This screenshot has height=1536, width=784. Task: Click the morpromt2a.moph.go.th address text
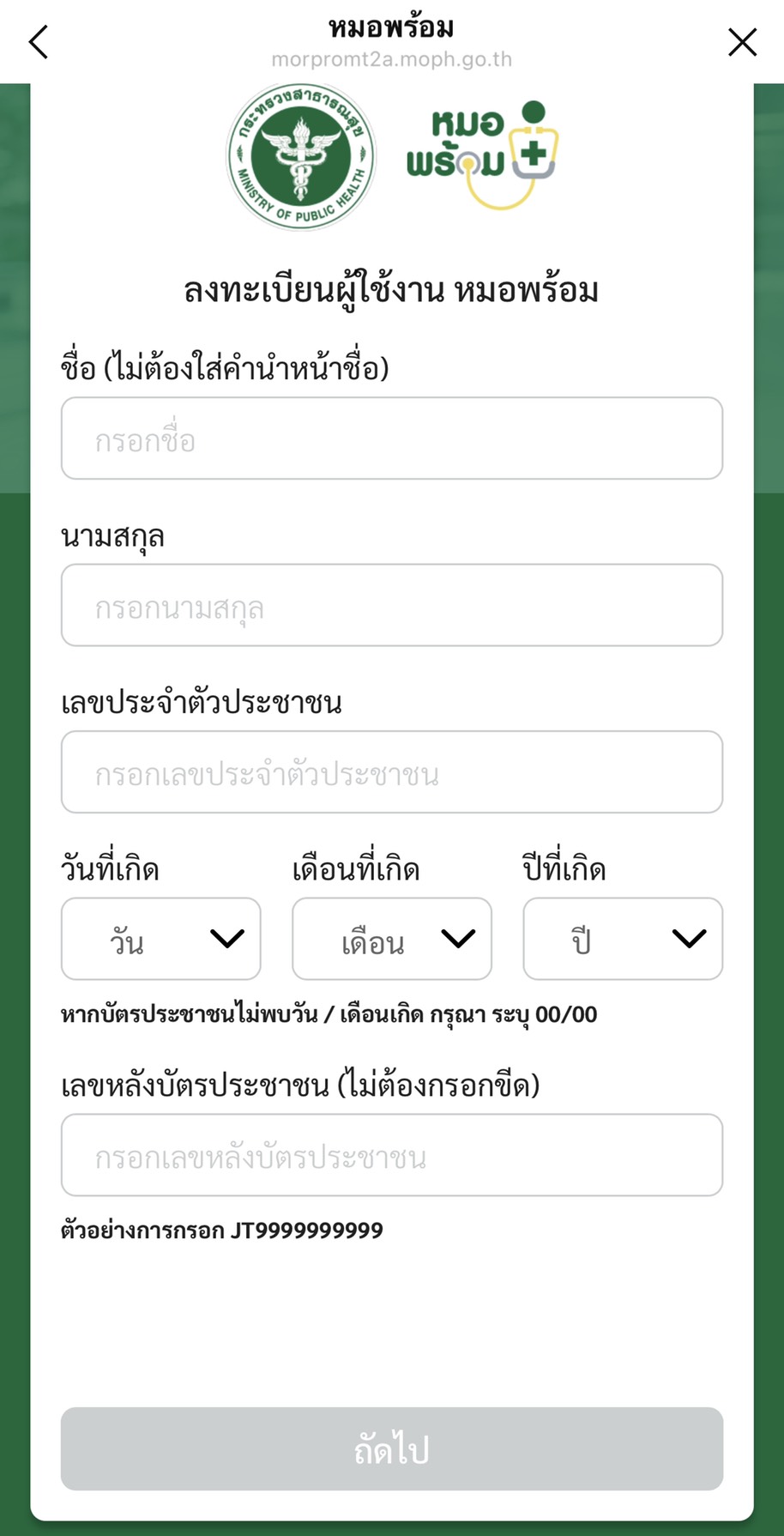click(391, 60)
